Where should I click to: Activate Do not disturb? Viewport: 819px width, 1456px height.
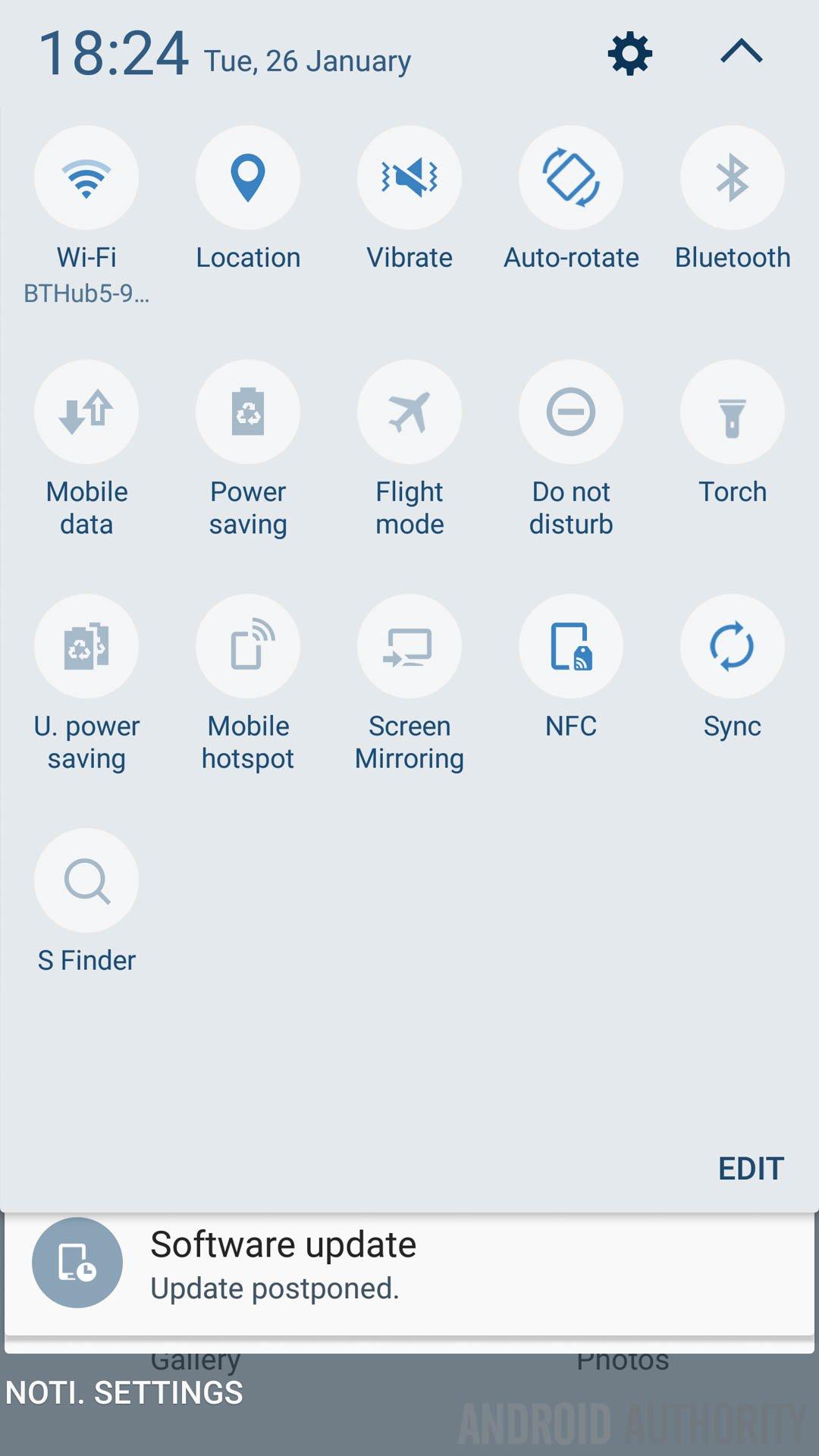pos(571,412)
